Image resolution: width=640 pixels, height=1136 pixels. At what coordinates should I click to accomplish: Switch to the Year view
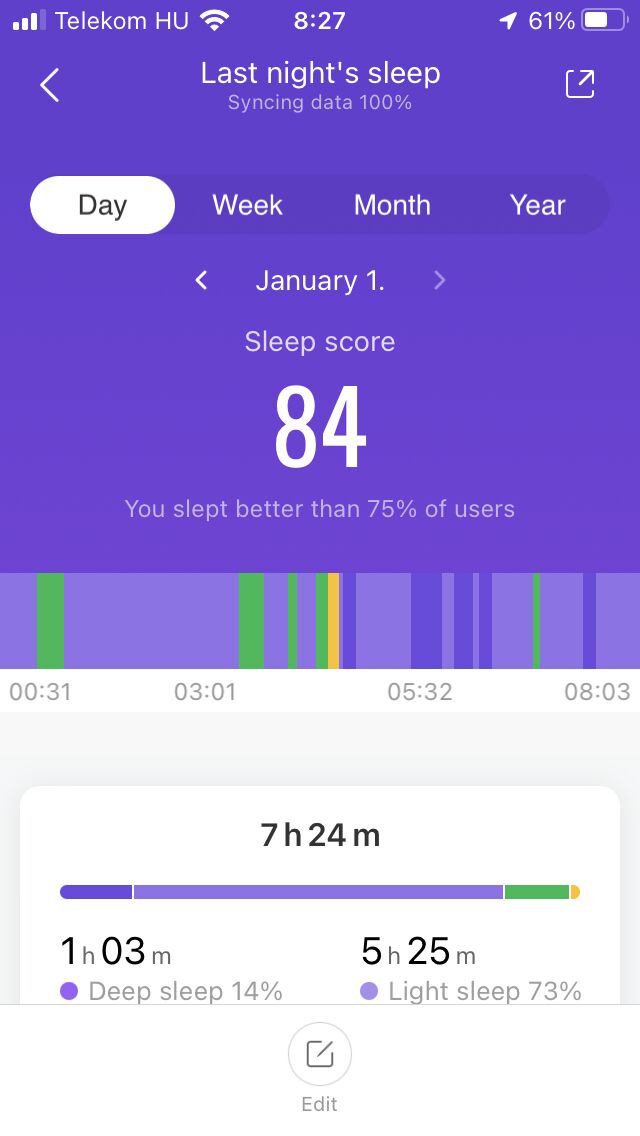pyautogui.click(x=537, y=205)
